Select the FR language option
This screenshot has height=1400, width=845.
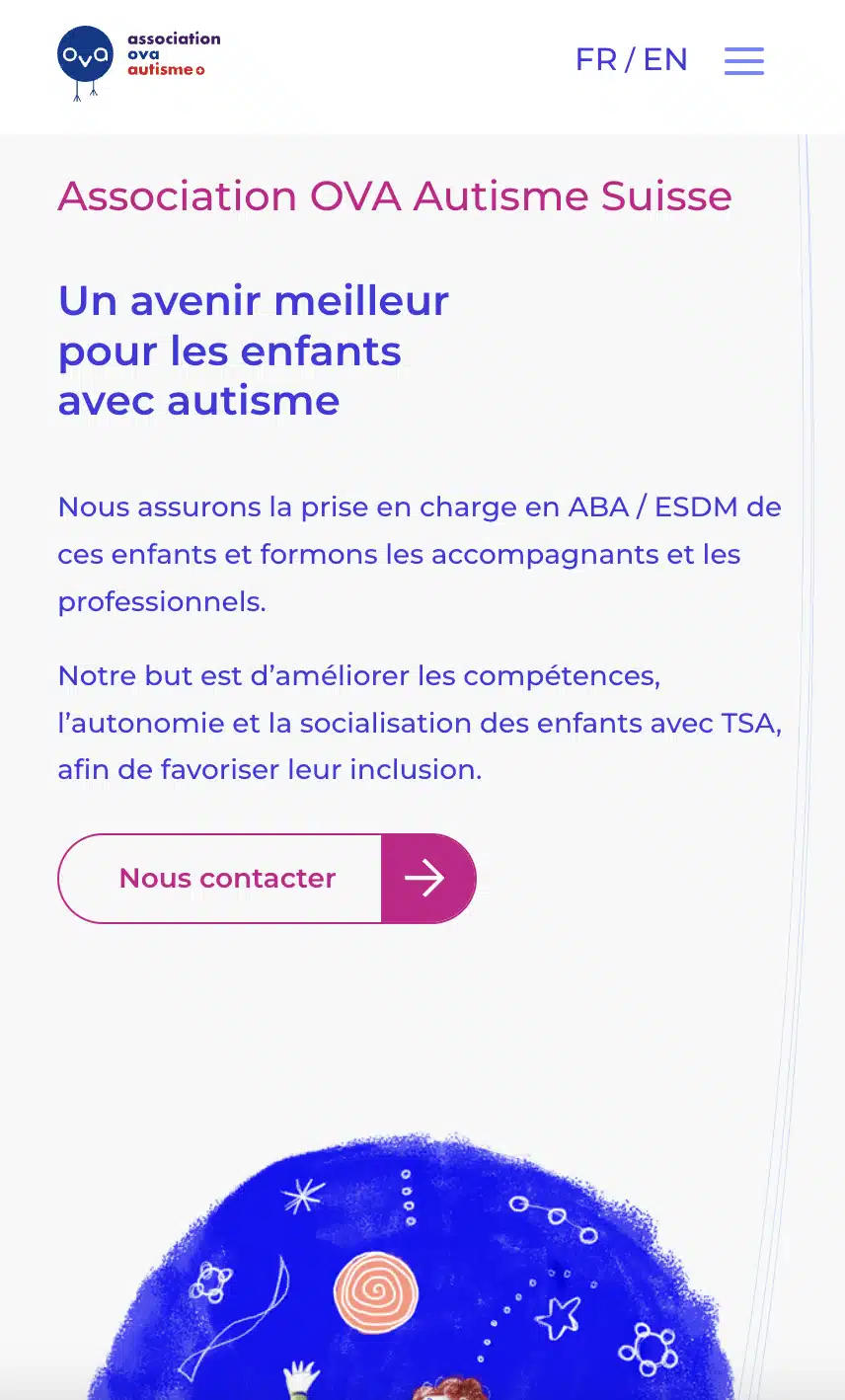[x=596, y=60]
